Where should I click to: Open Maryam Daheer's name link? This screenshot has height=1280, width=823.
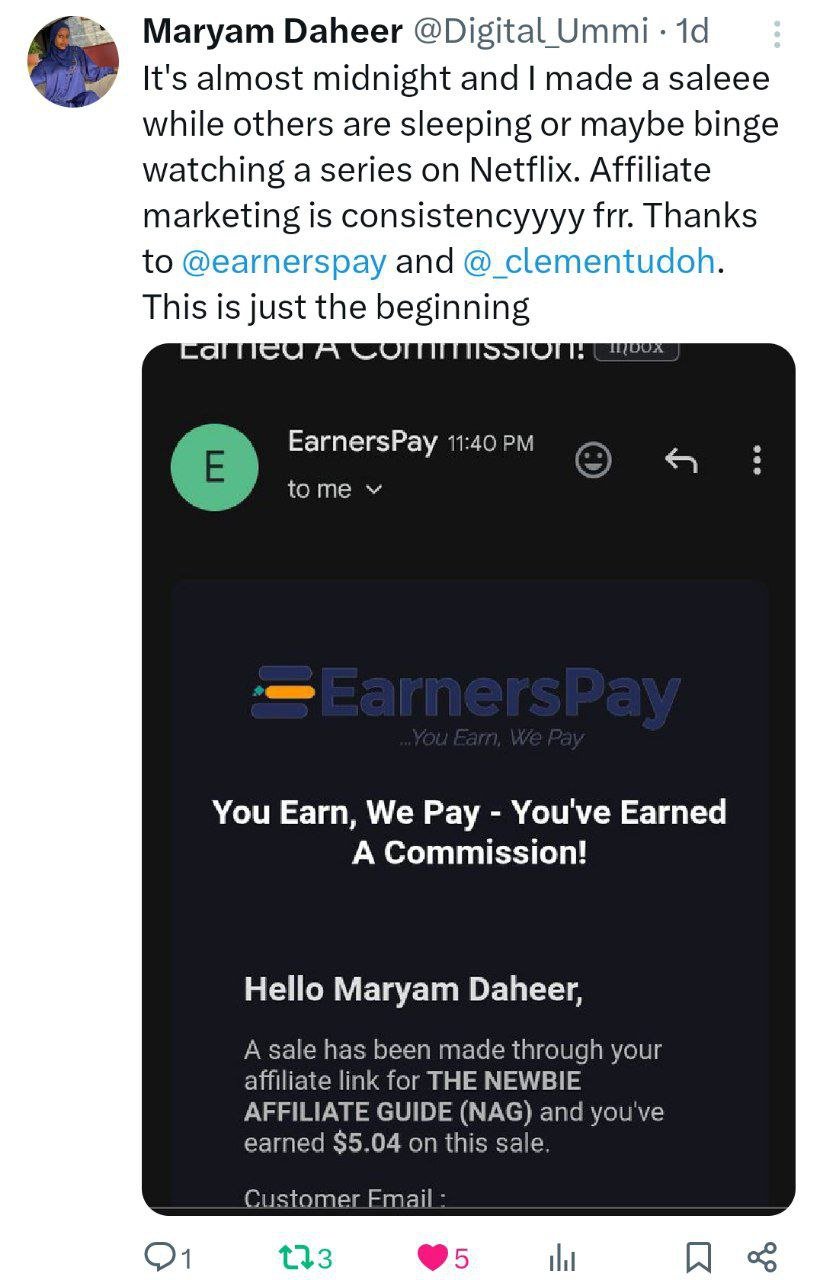(270, 32)
